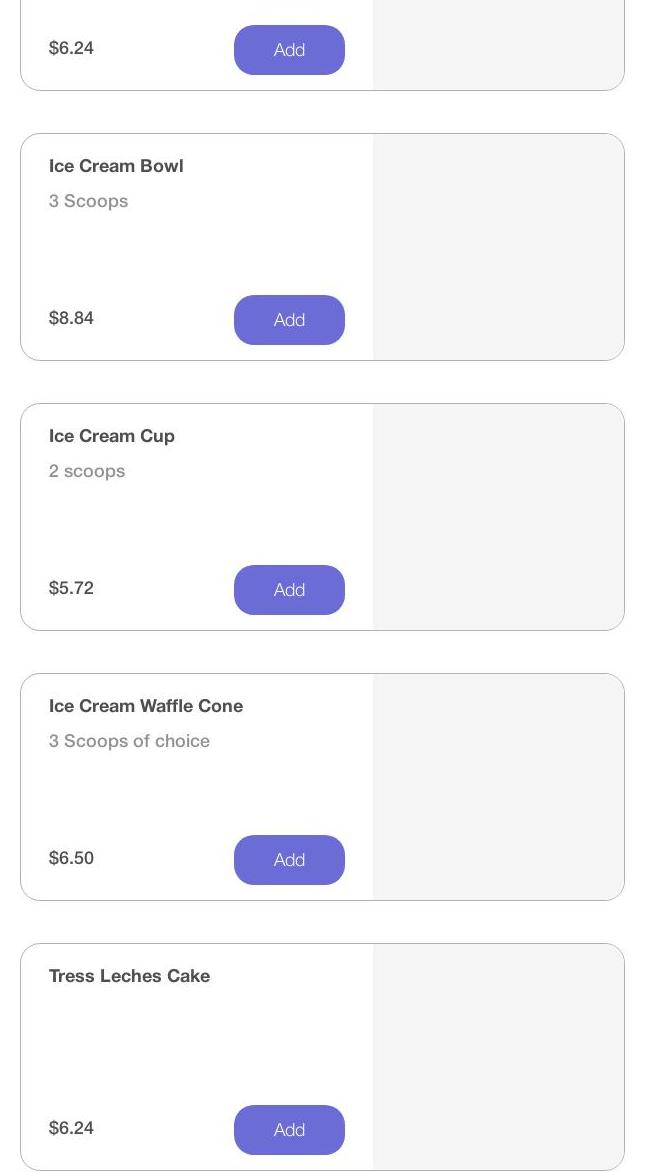
Task: Add Ice Cream Waffle Cone to the order
Action: [x=289, y=860]
